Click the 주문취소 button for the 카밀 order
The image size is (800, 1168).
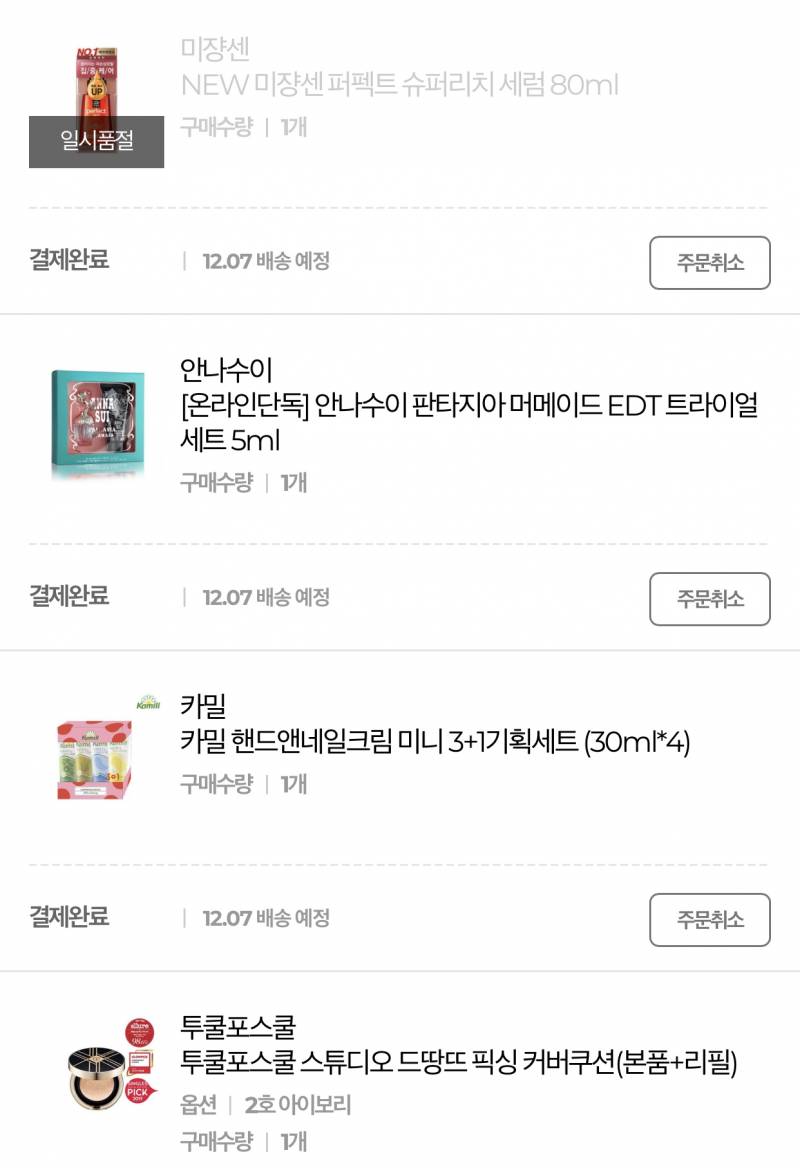coord(709,921)
